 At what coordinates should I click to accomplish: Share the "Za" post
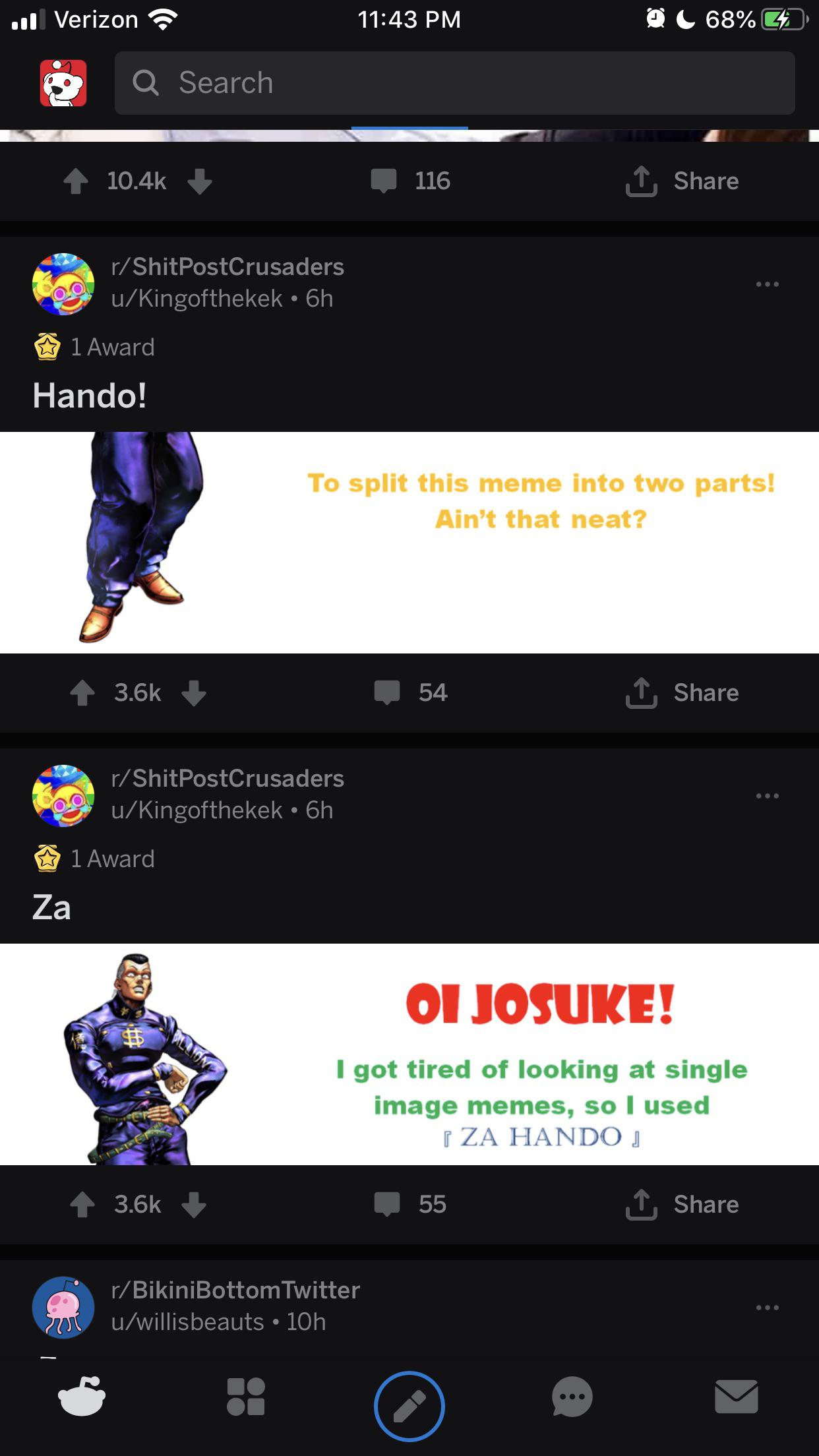pos(682,1205)
